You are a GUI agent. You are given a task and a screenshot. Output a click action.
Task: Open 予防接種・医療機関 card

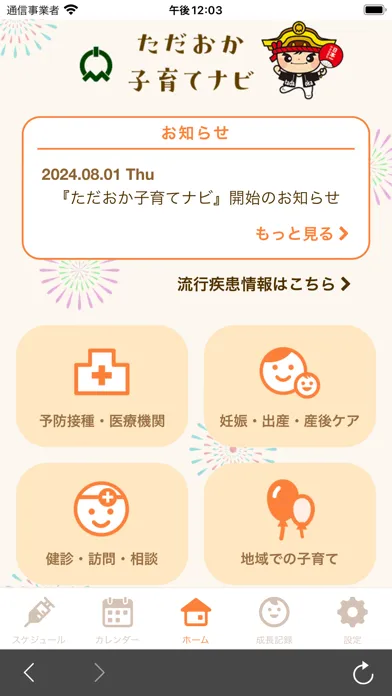click(102, 386)
